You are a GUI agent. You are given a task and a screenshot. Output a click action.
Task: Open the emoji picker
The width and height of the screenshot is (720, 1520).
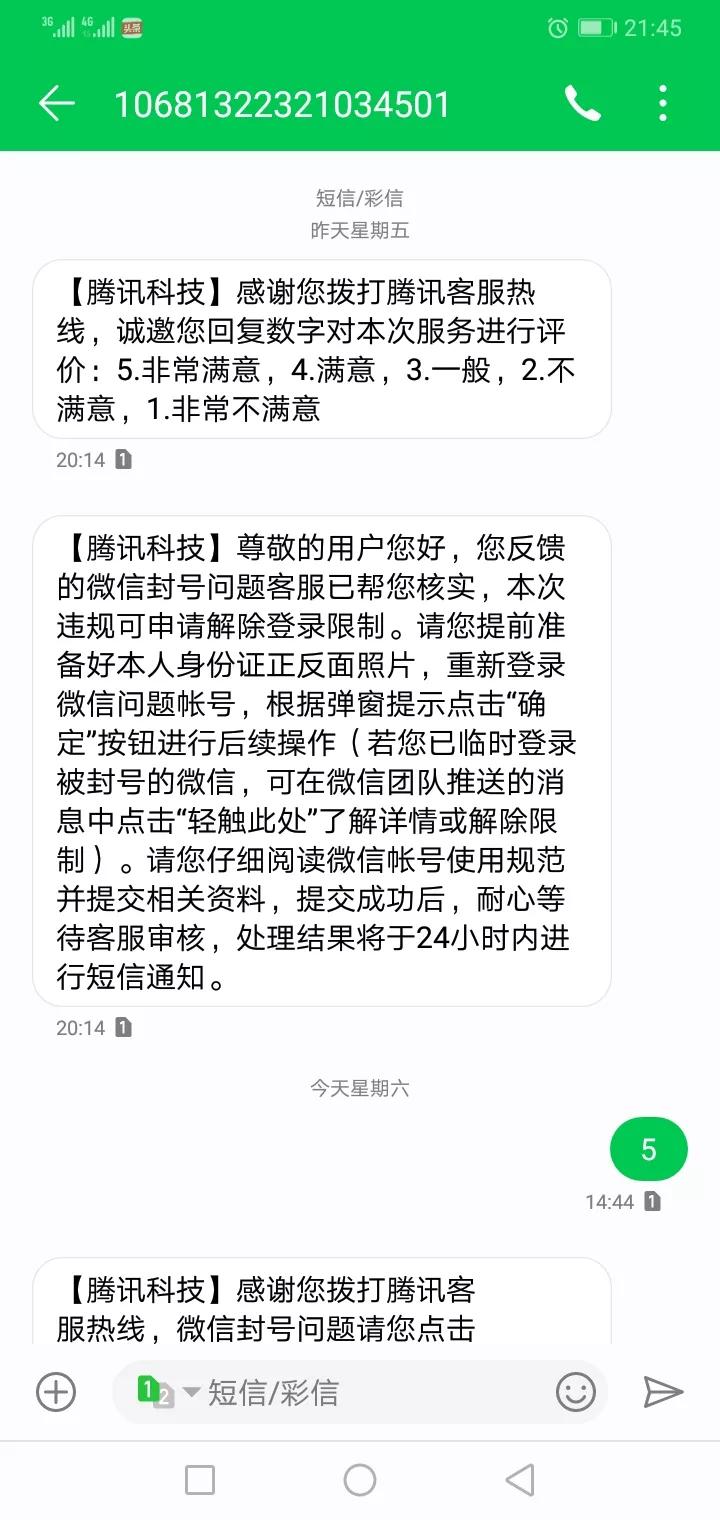click(x=575, y=1392)
